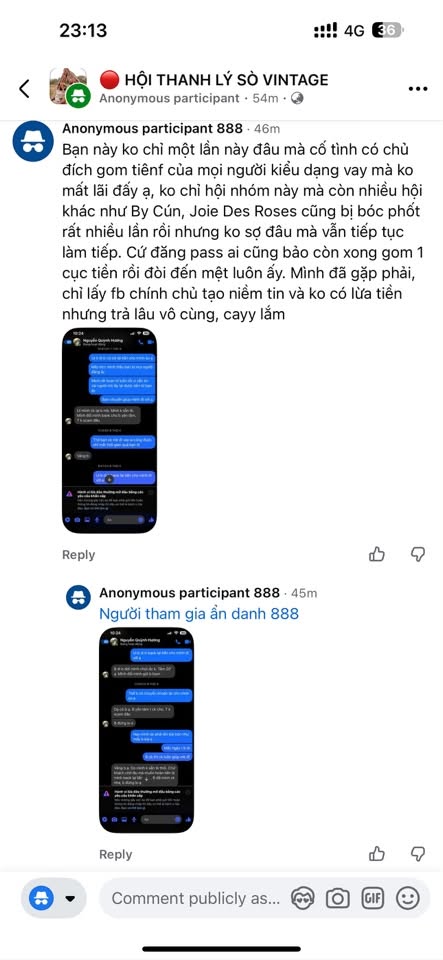Change the commenting identity dropdown
Image resolution: width=443 pixels, height=960 pixels.
54,898
